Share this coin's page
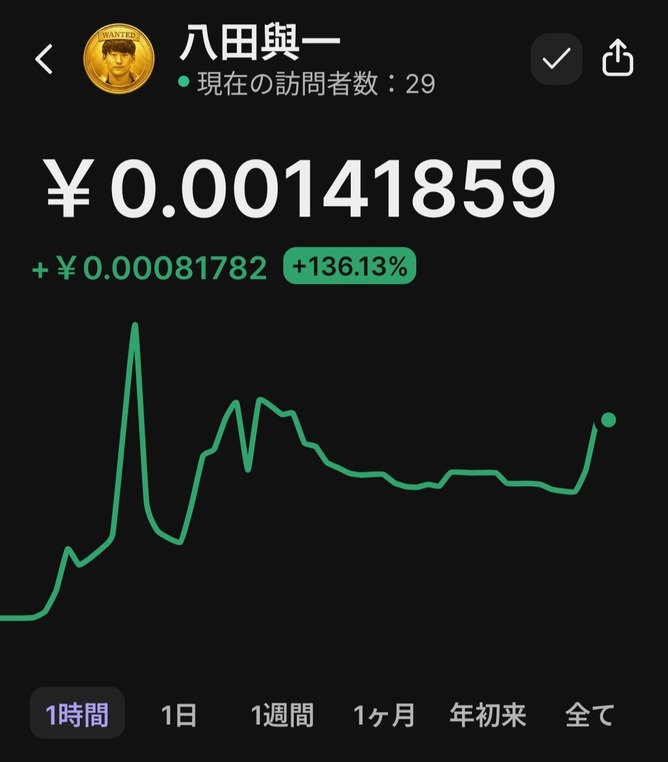Viewport: 668px width, 762px height. pyautogui.click(x=617, y=57)
